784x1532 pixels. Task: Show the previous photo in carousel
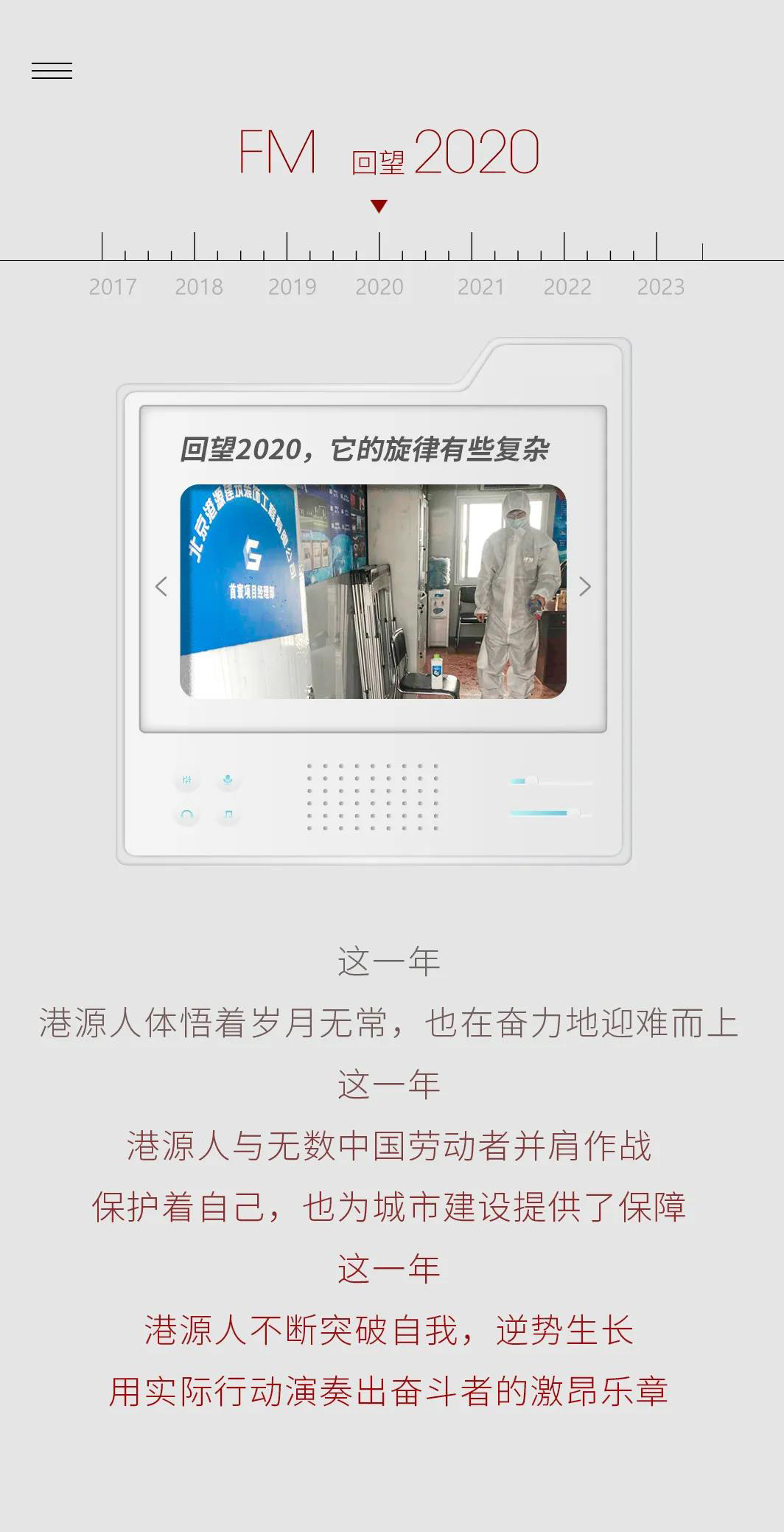[161, 587]
